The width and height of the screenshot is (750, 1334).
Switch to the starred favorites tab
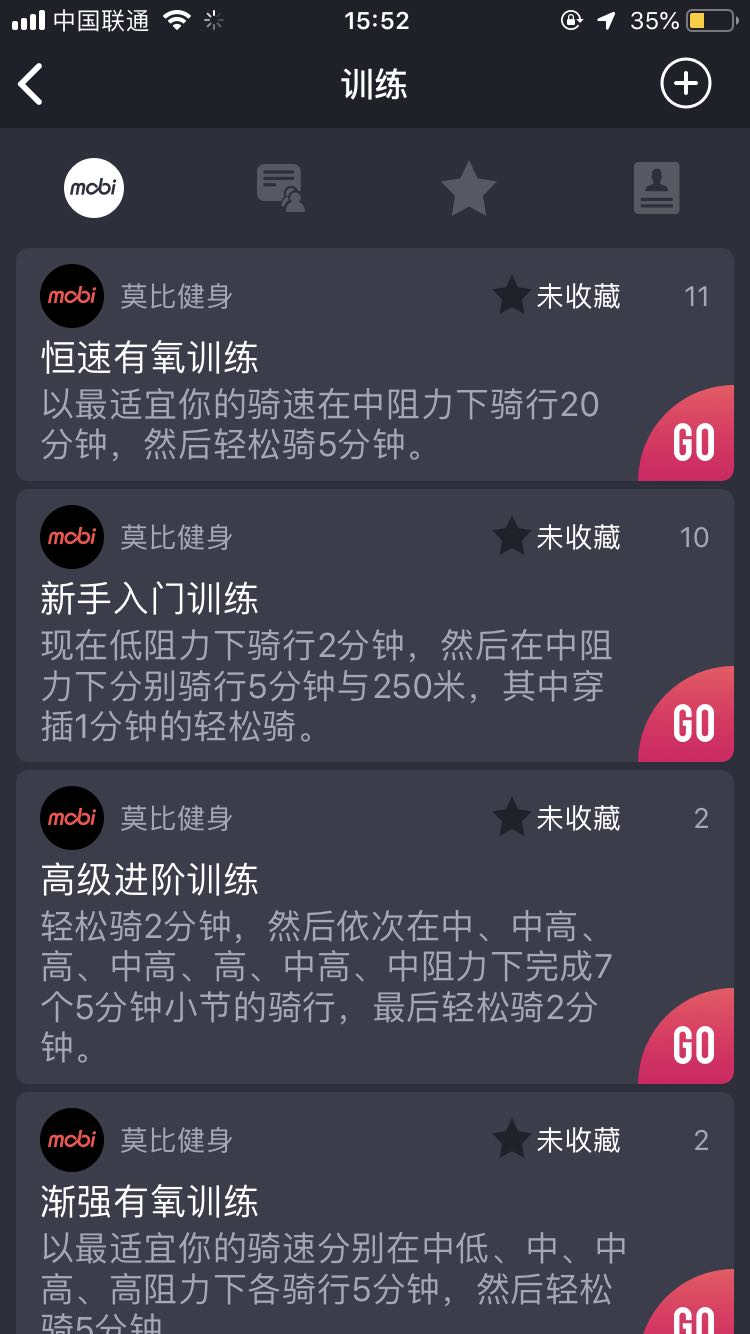[468, 188]
